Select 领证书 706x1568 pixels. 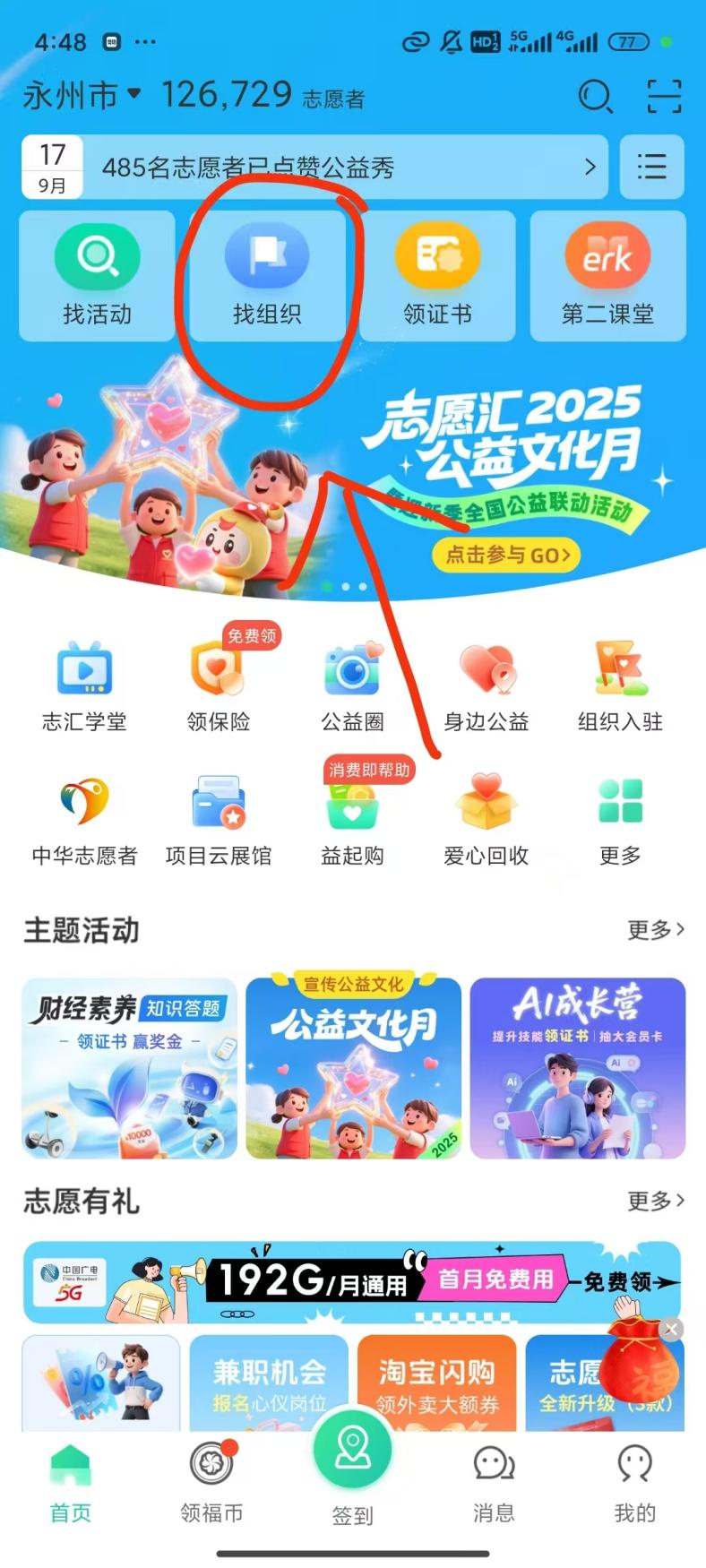[437, 276]
